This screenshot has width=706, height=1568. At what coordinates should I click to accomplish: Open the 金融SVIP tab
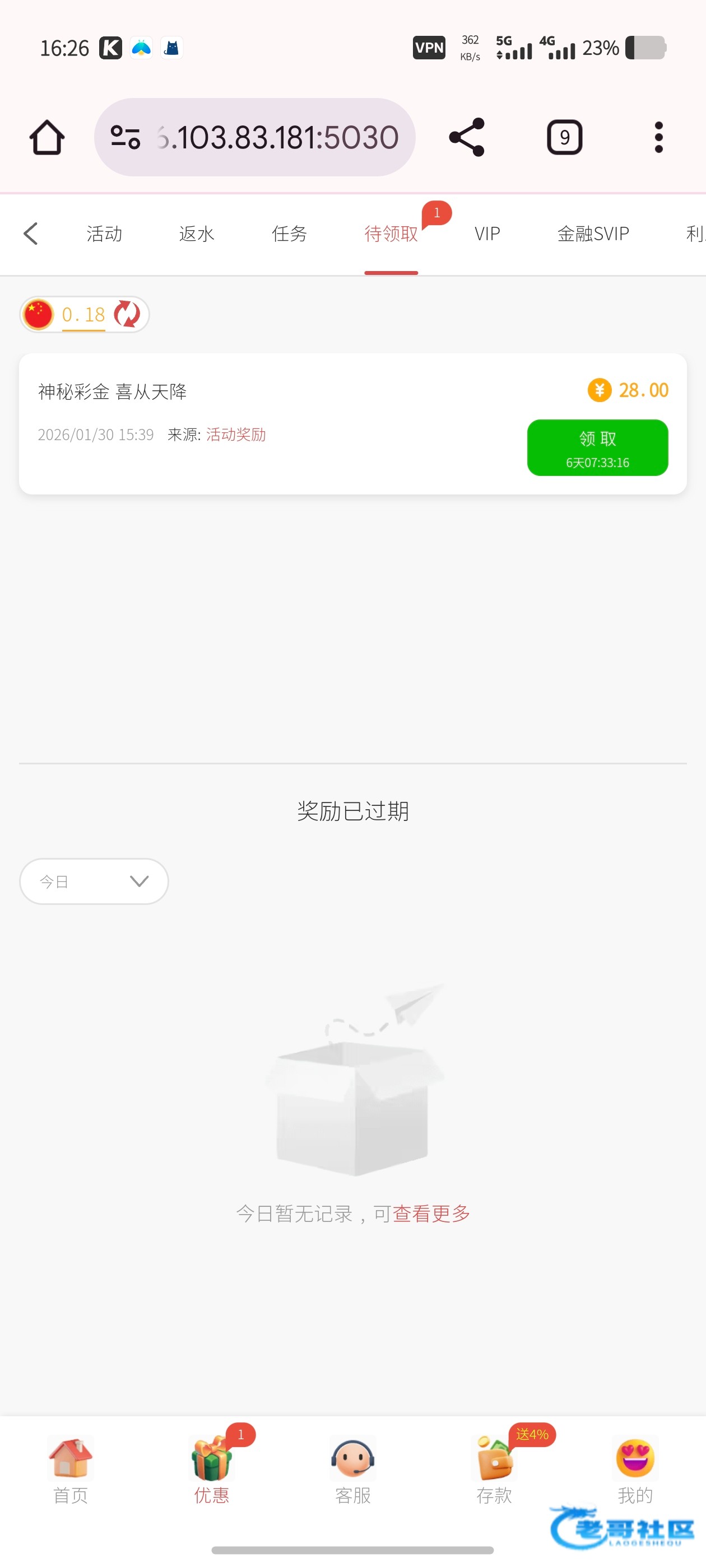pyautogui.click(x=593, y=234)
